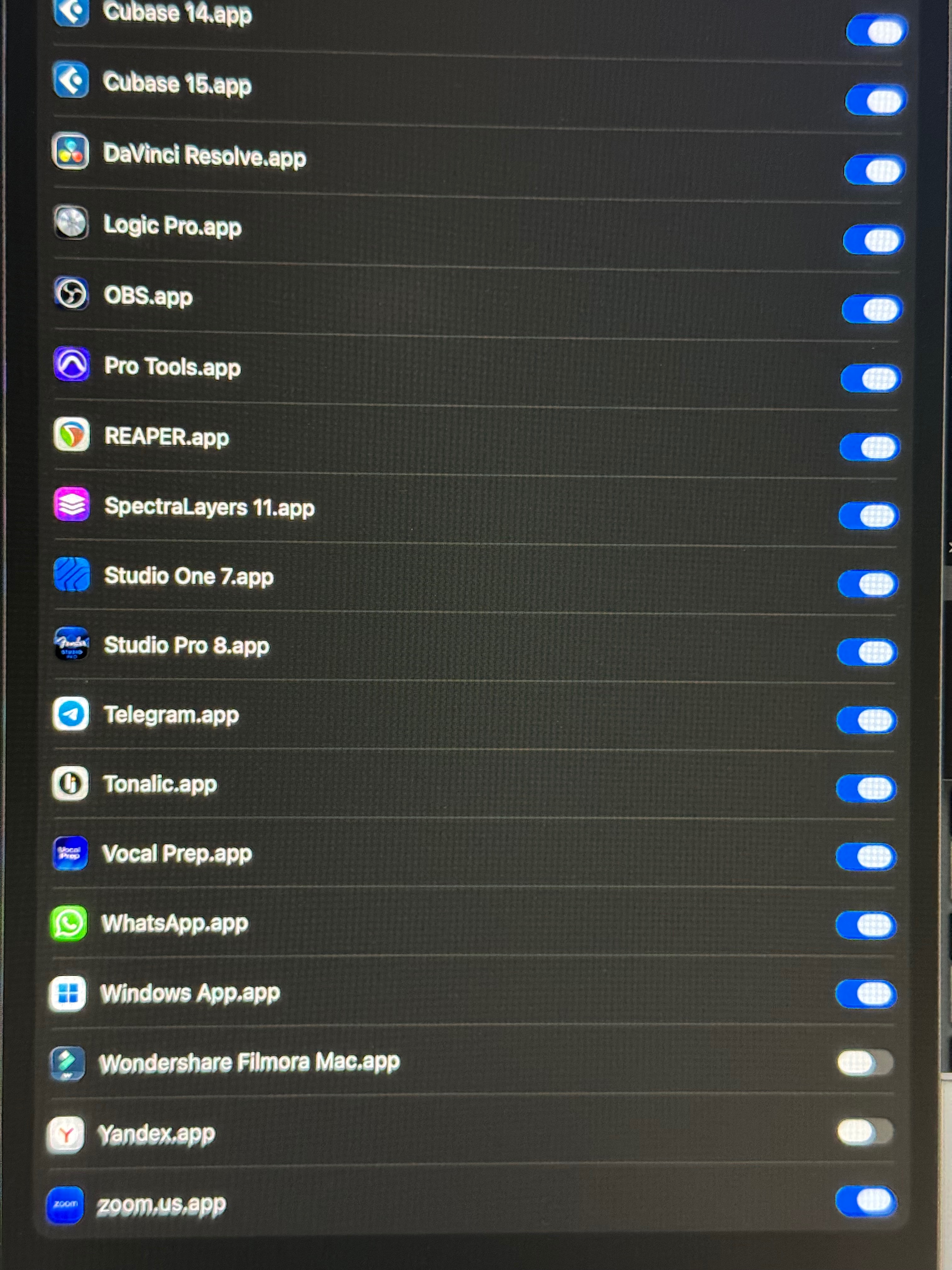Image resolution: width=952 pixels, height=1270 pixels.
Task: Switch off Logic Pro.app toggle
Action: [873, 240]
